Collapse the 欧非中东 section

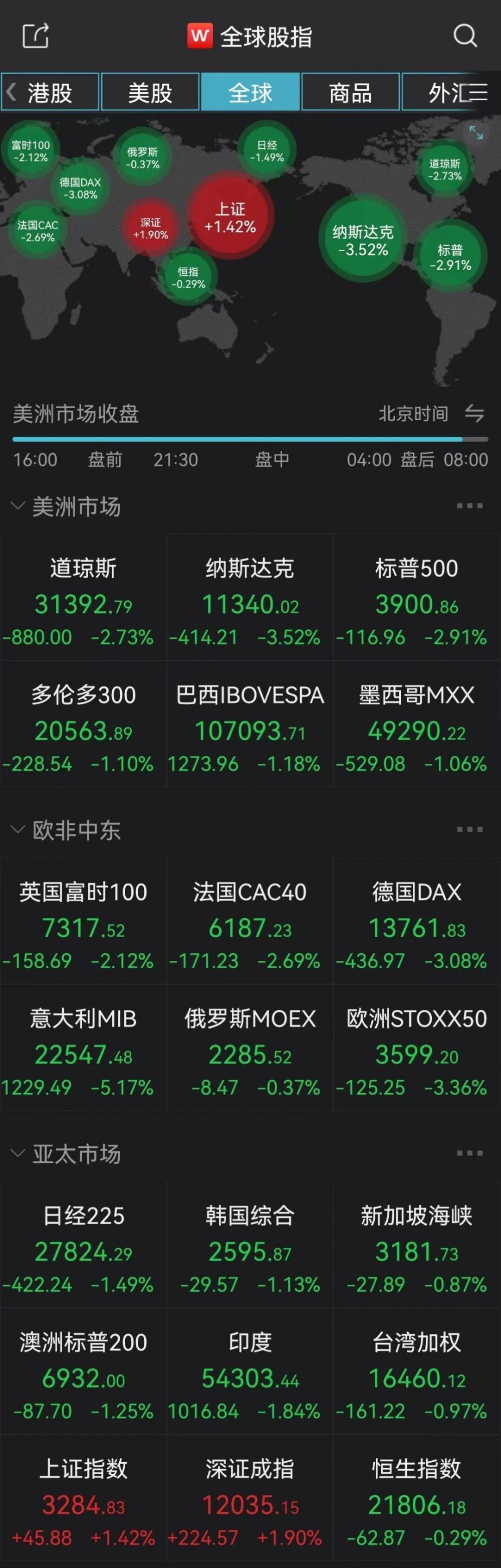point(18,830)
